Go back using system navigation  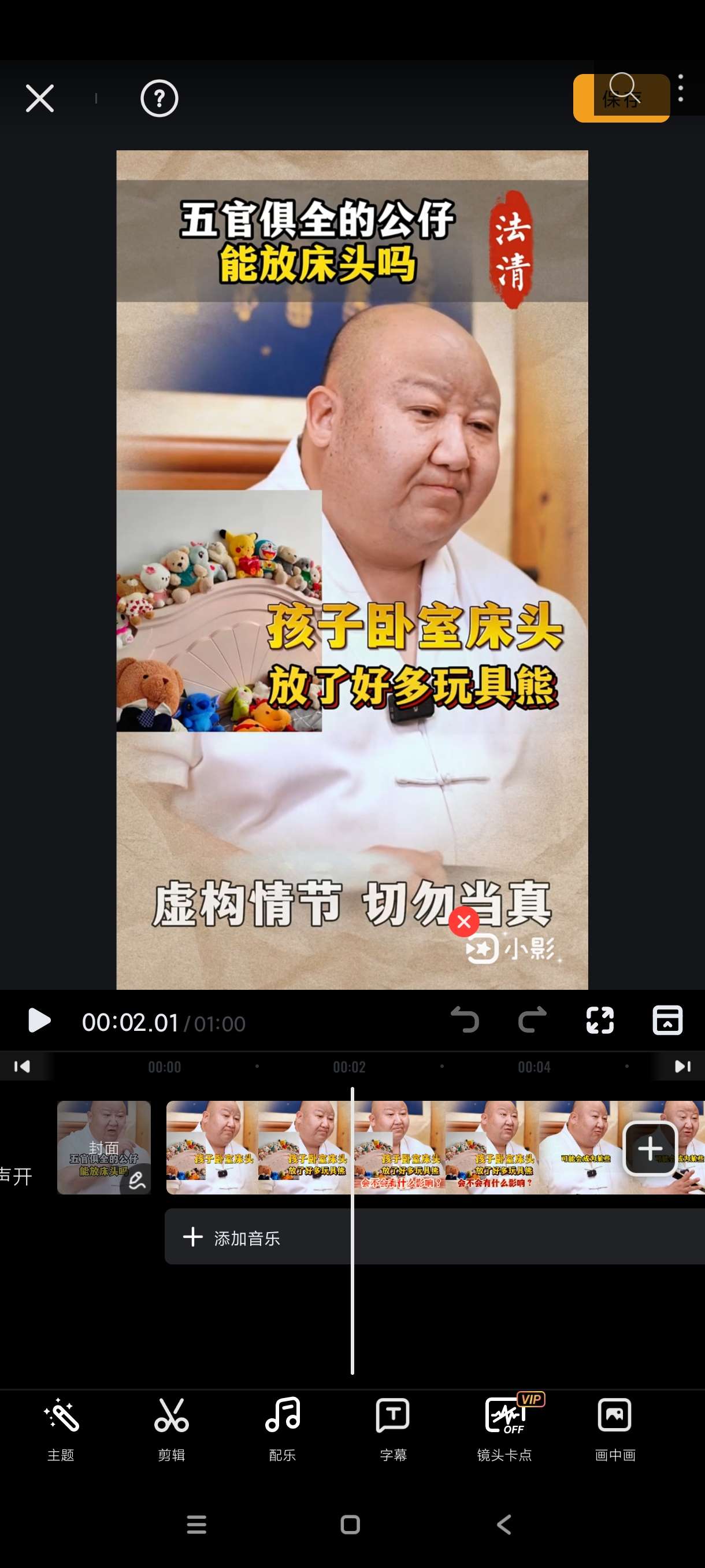(x=504, y=1524)
